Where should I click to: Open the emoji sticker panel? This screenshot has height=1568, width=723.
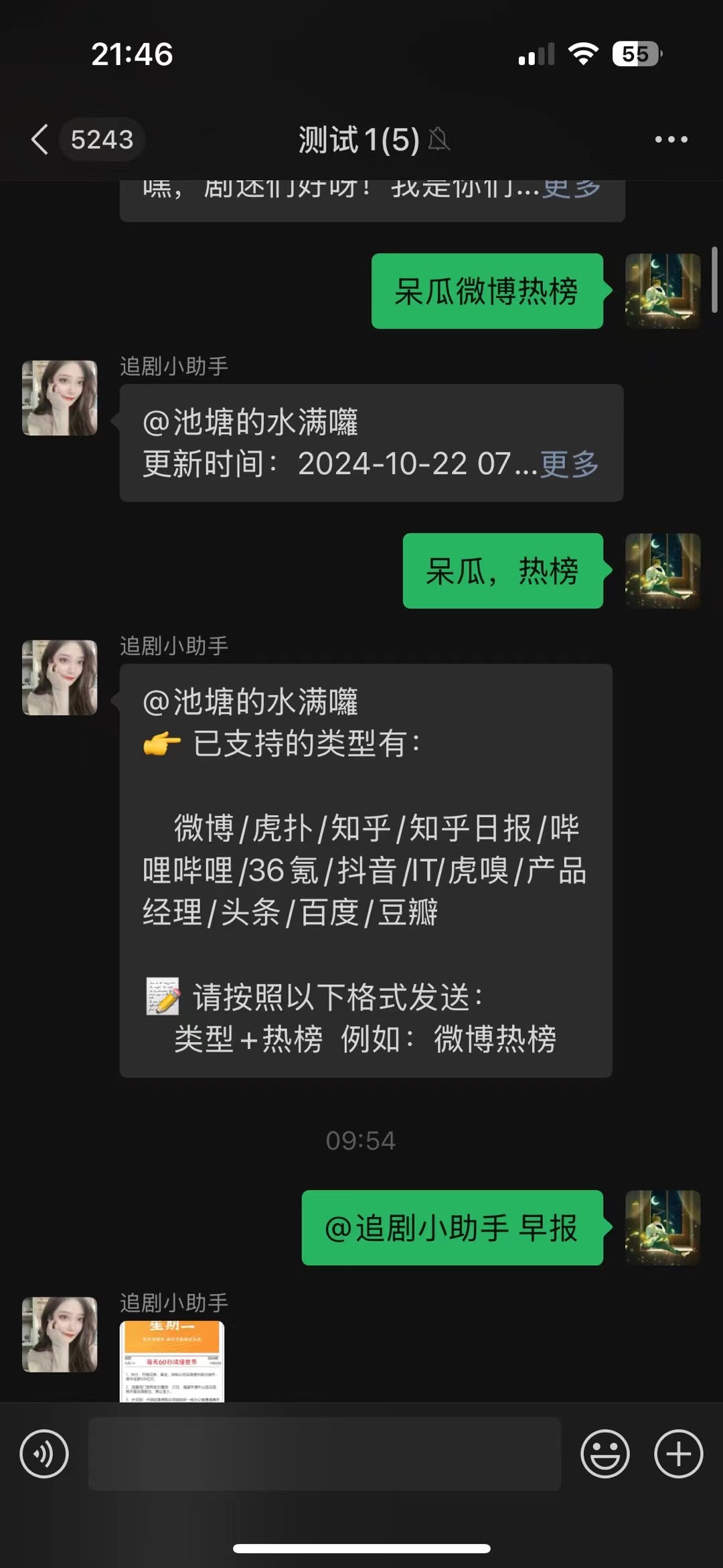(605, 1454)
